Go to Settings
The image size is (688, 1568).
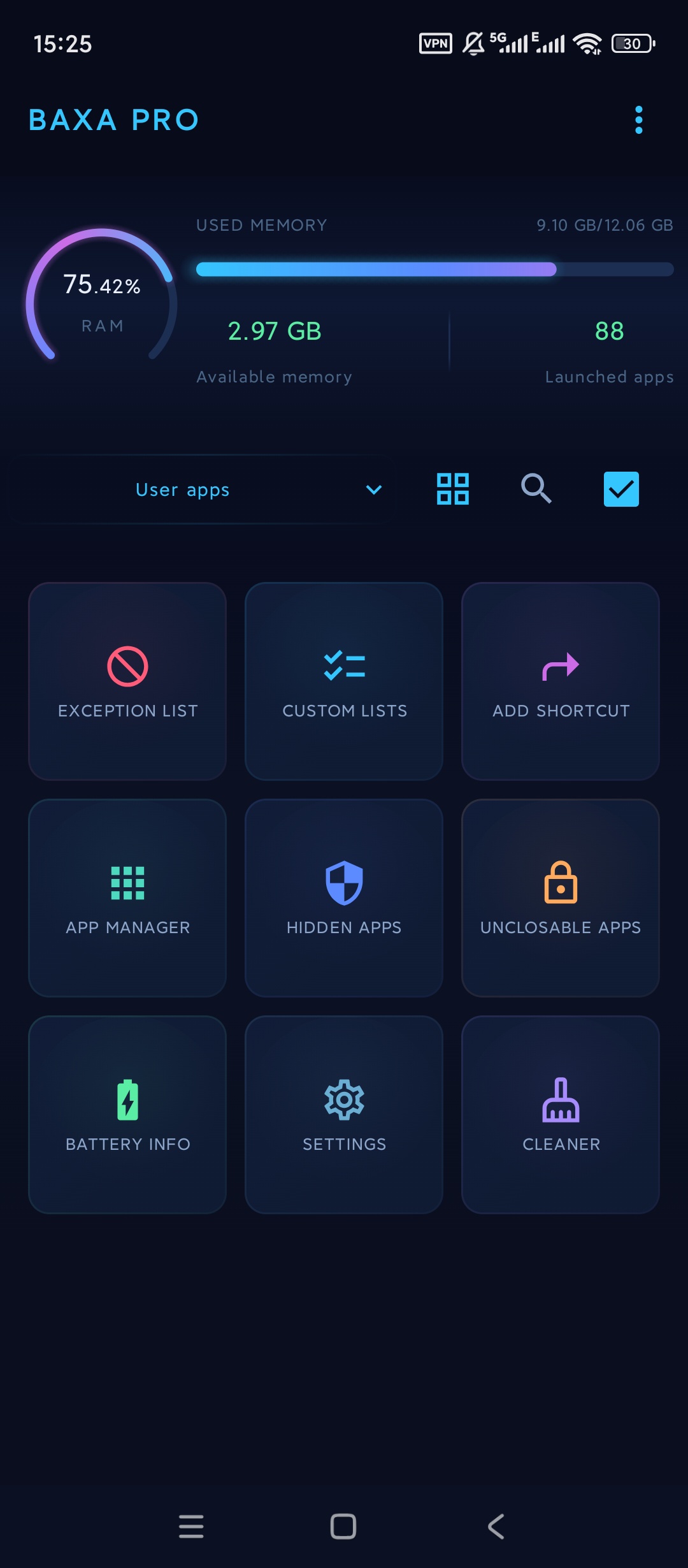tap(344, 1114)
